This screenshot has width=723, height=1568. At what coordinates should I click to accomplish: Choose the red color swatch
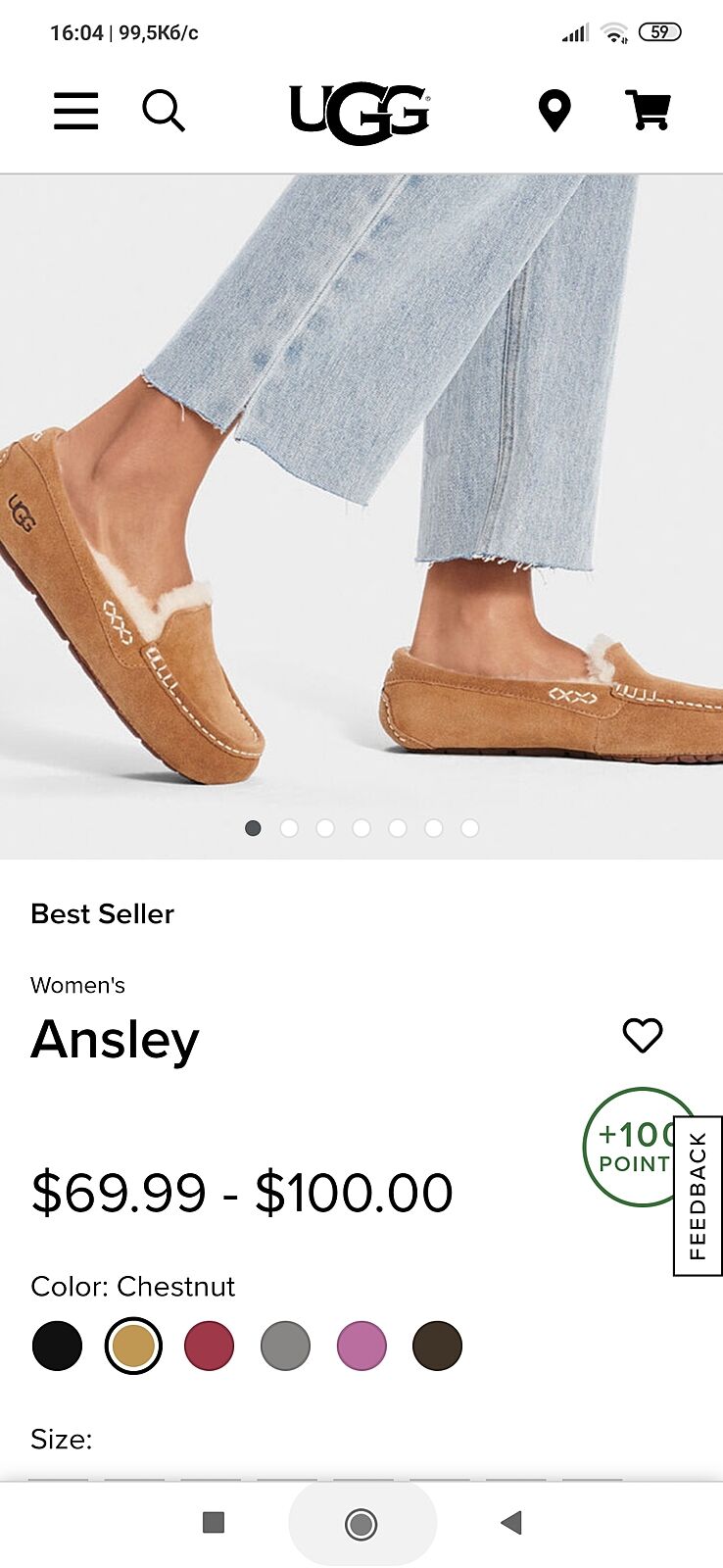(x=210, y=1346)
